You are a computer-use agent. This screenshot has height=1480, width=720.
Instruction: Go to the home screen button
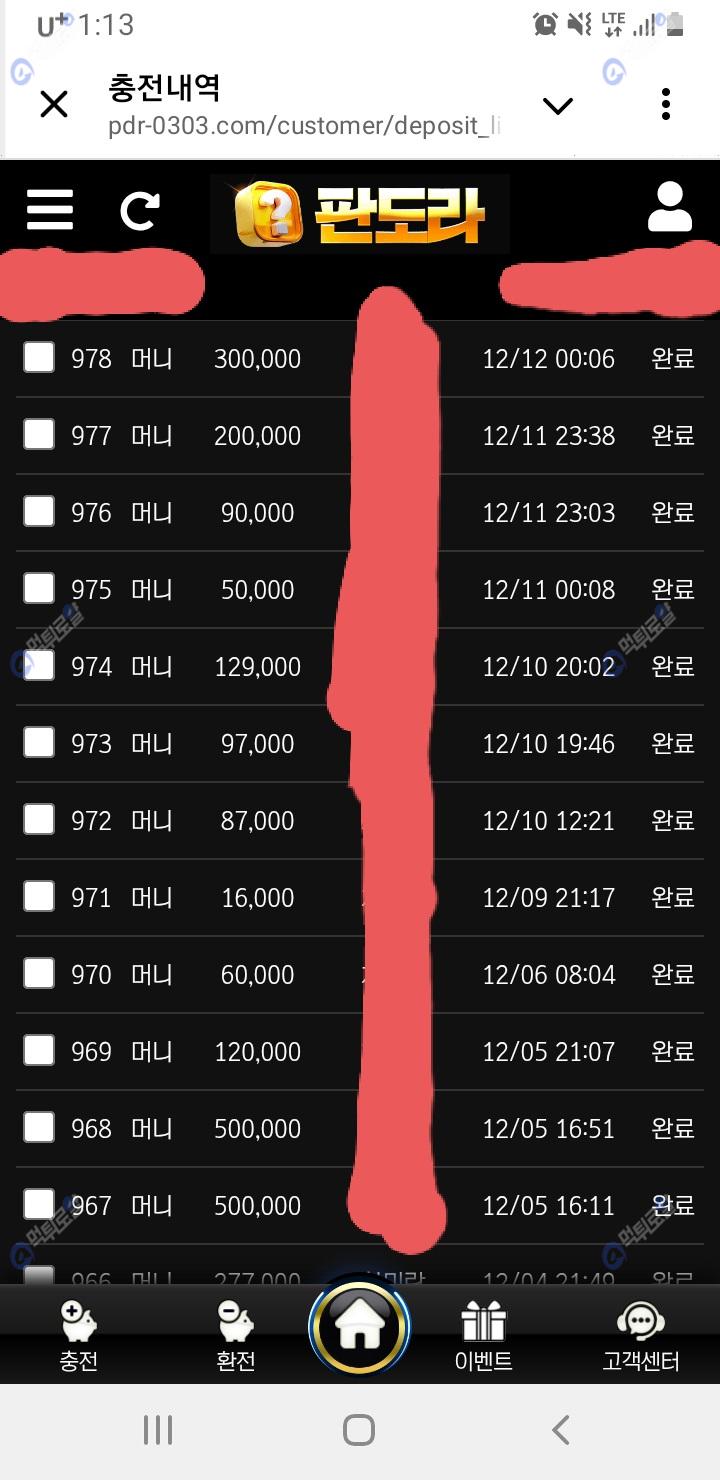click(359, 1329)
